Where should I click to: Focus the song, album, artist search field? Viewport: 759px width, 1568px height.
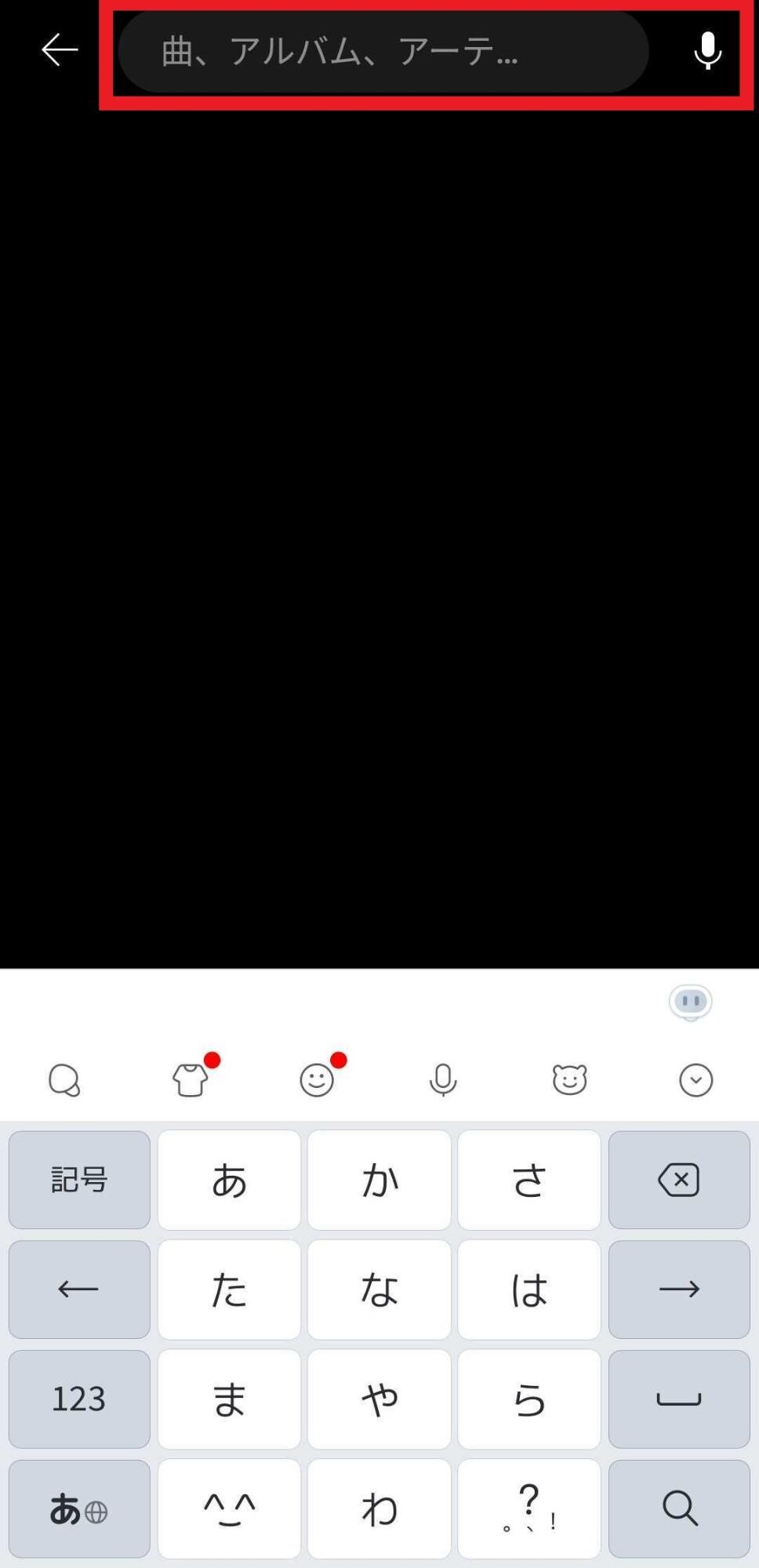point(383,52)
